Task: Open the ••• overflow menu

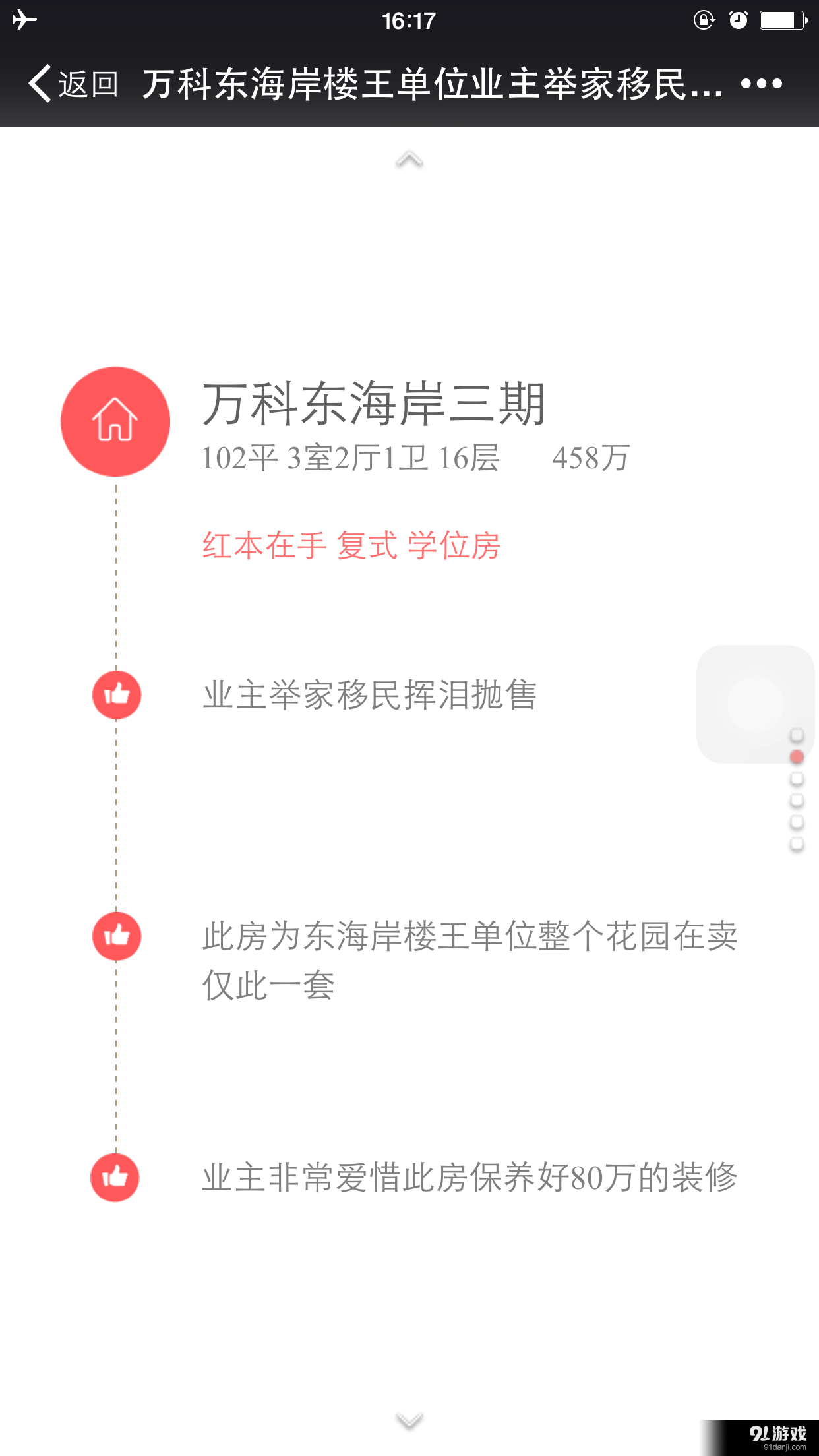Action: tap(762, 84)
